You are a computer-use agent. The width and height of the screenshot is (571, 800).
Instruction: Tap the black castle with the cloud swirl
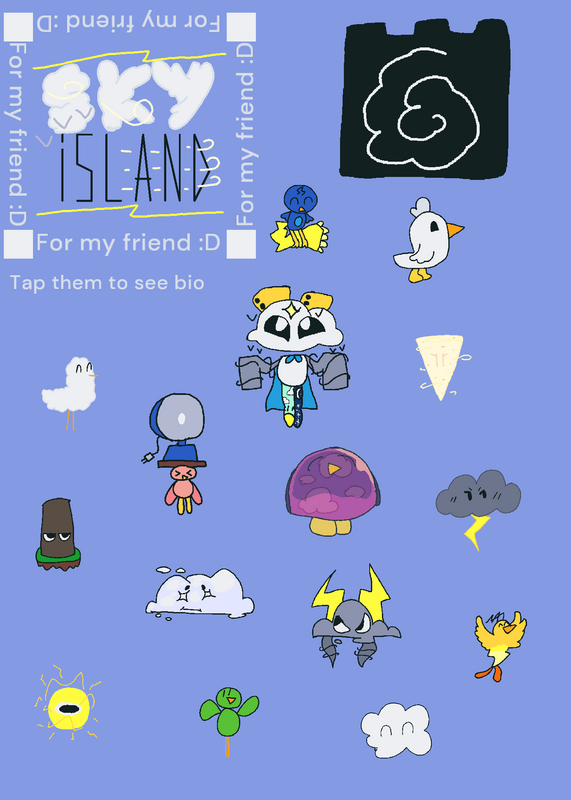425,98
